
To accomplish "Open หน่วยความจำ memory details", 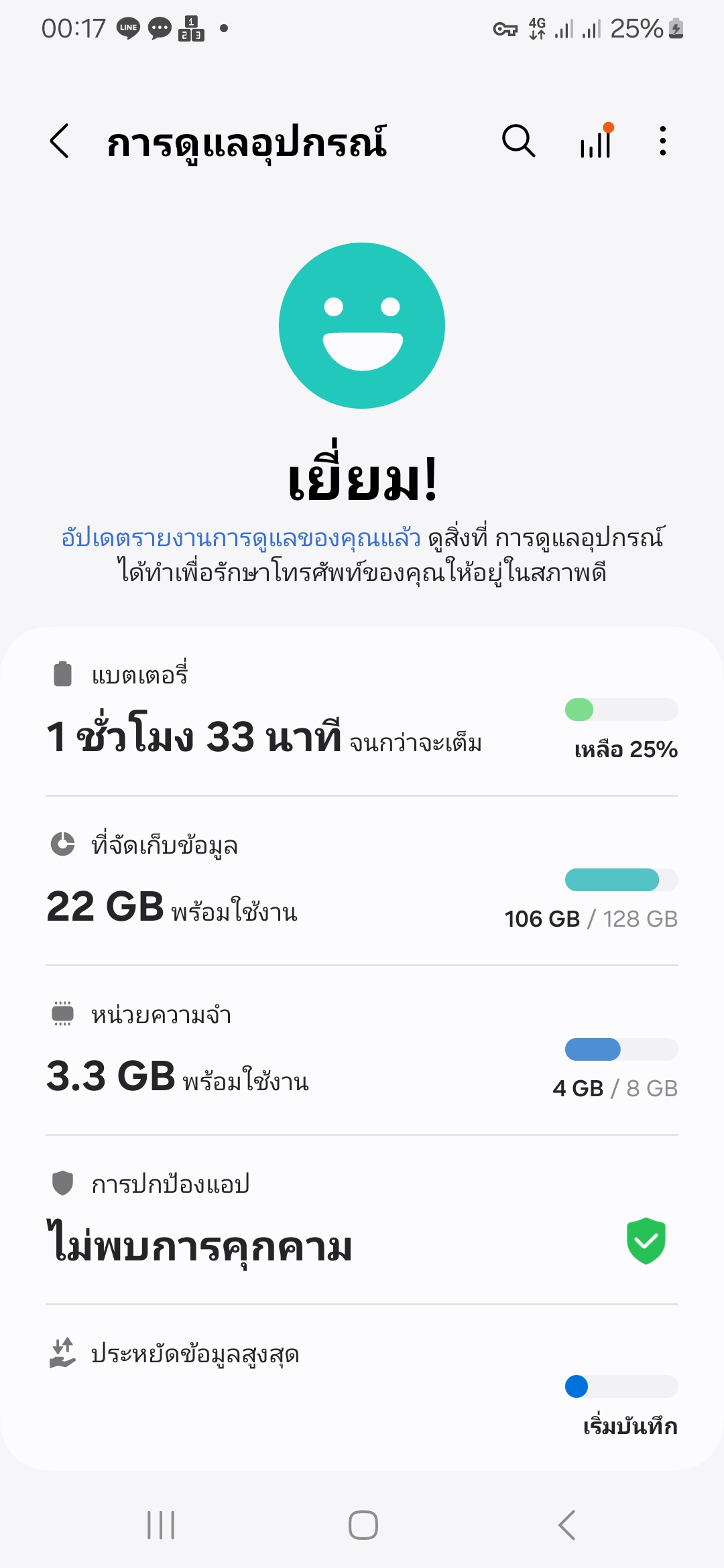I will pyautogui.click(x=362, y=1051).
